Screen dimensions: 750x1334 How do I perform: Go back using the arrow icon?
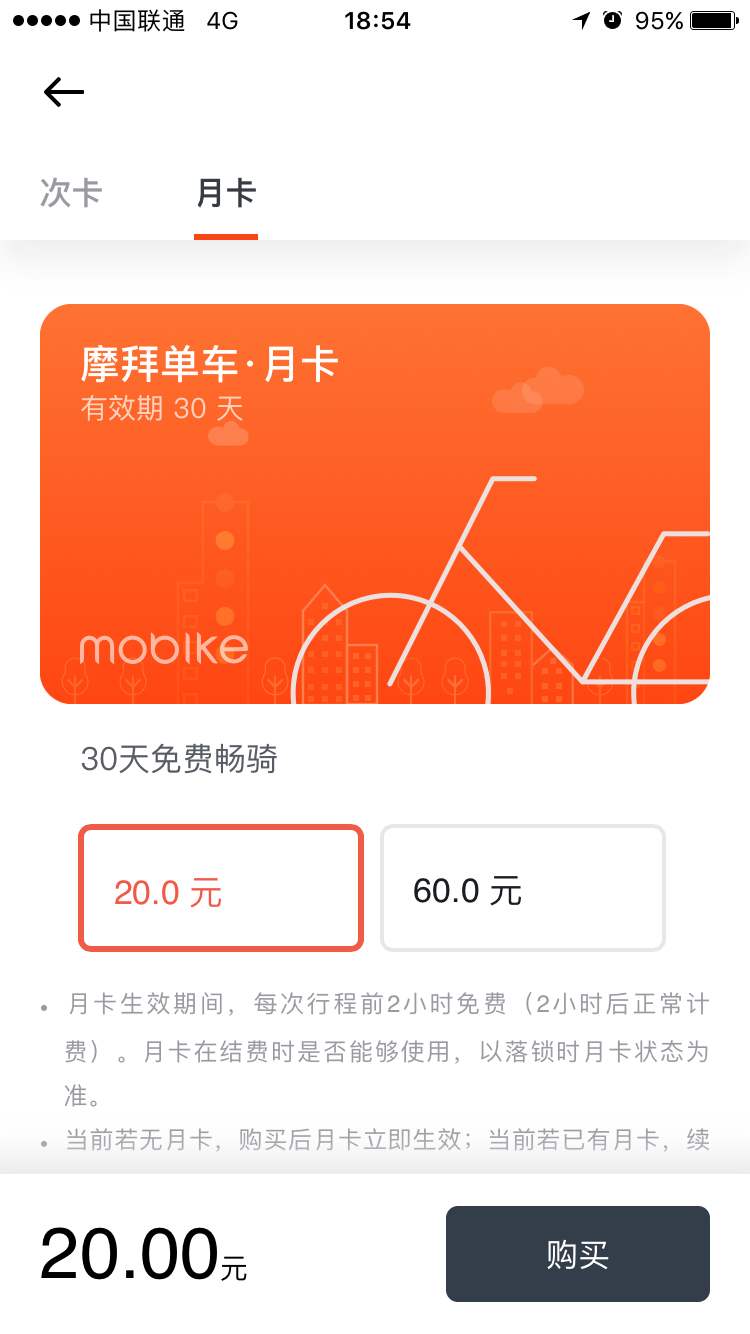(64, 92)
